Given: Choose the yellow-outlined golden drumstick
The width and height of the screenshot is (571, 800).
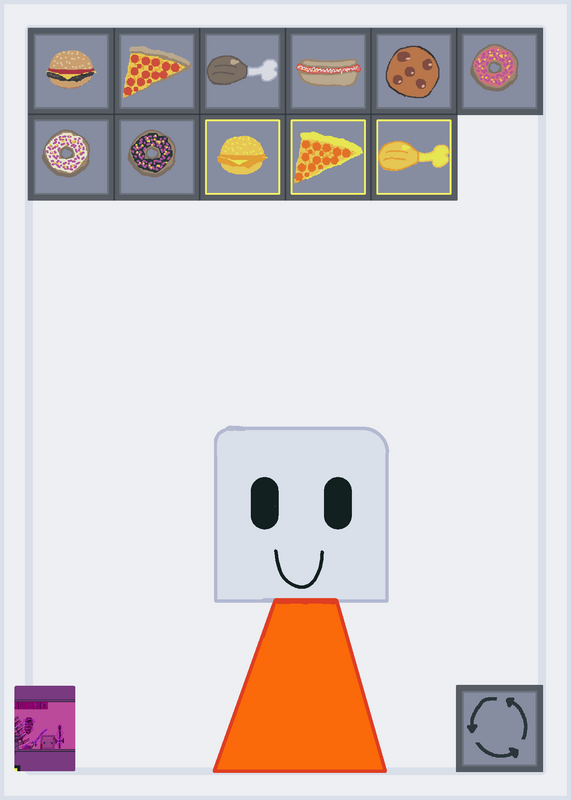Looking at the screenshot, I should 414,157.
